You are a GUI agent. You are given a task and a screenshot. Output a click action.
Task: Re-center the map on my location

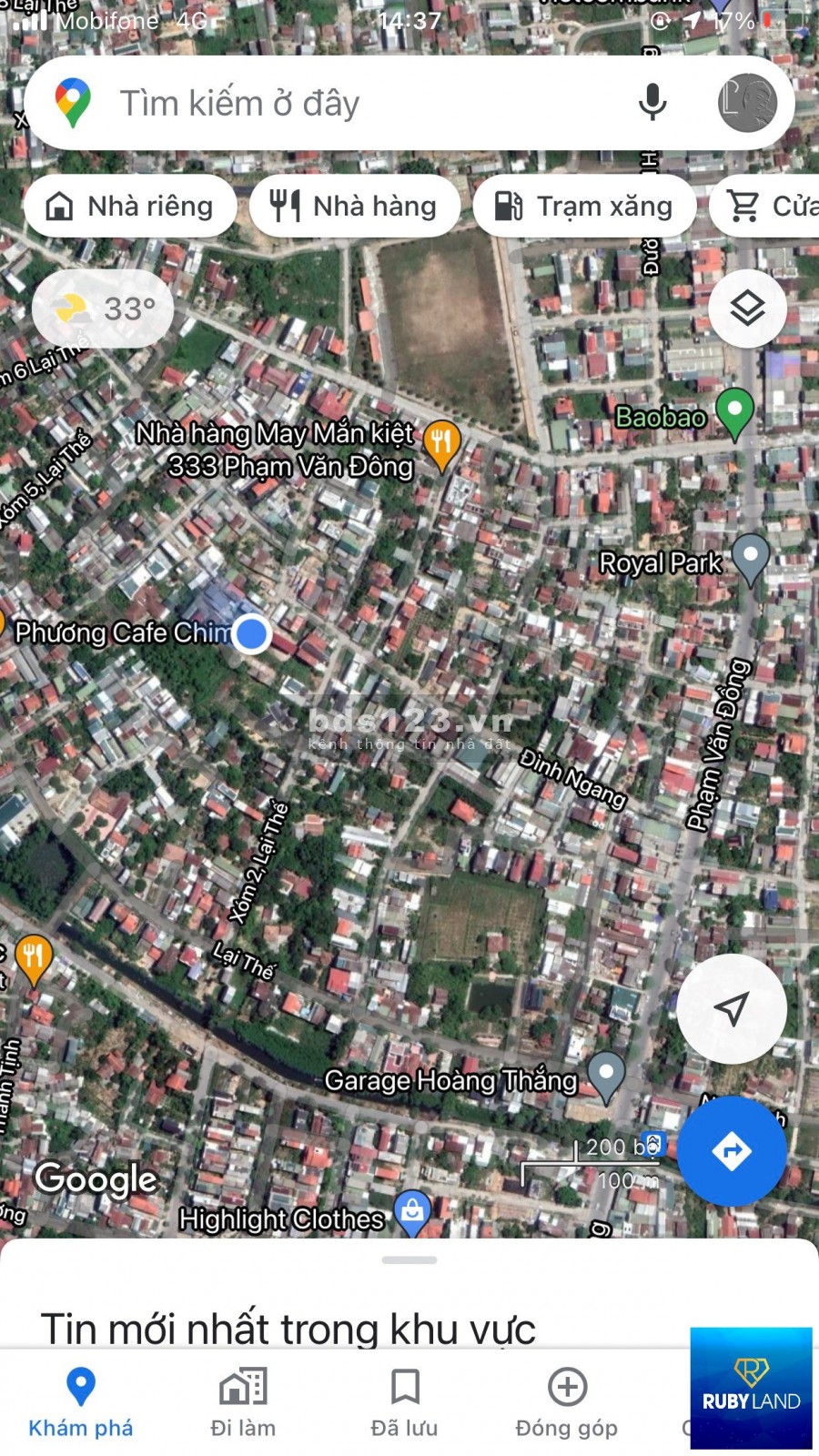point(732,1008)
